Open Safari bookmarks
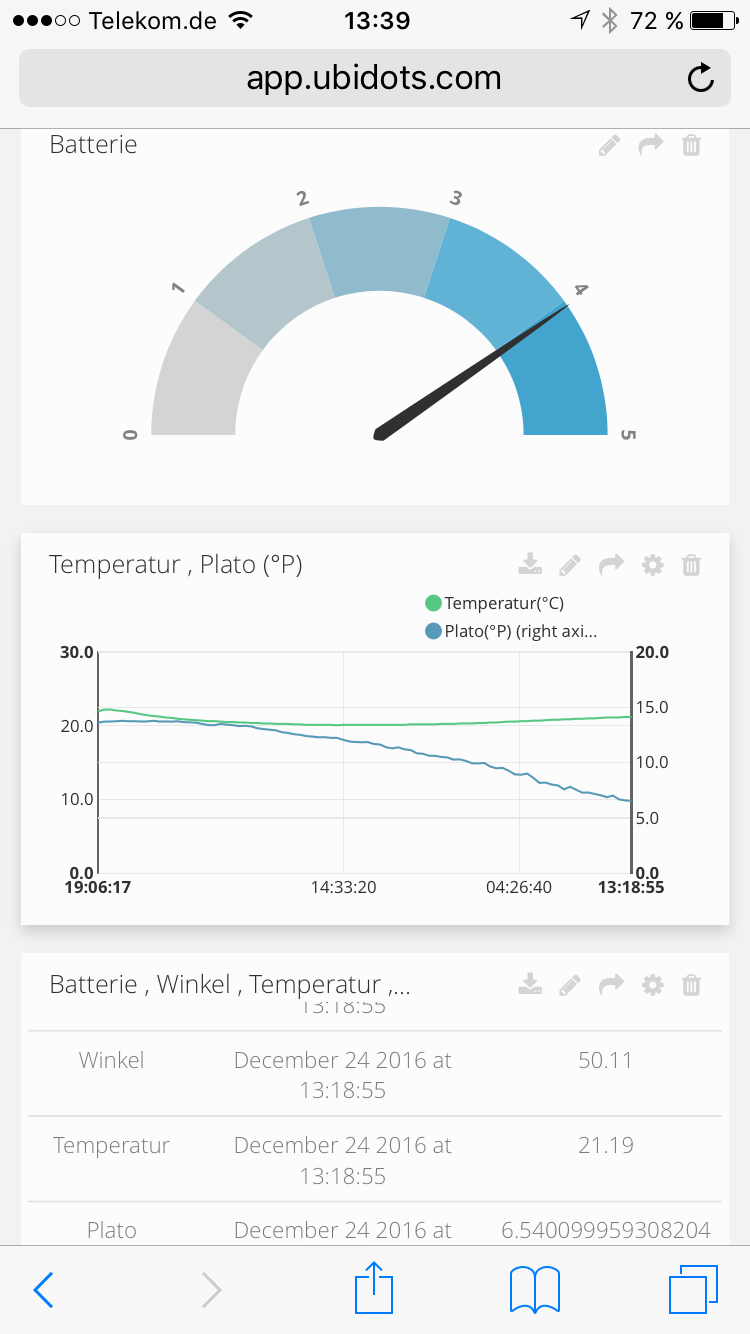 point(534,1290)
